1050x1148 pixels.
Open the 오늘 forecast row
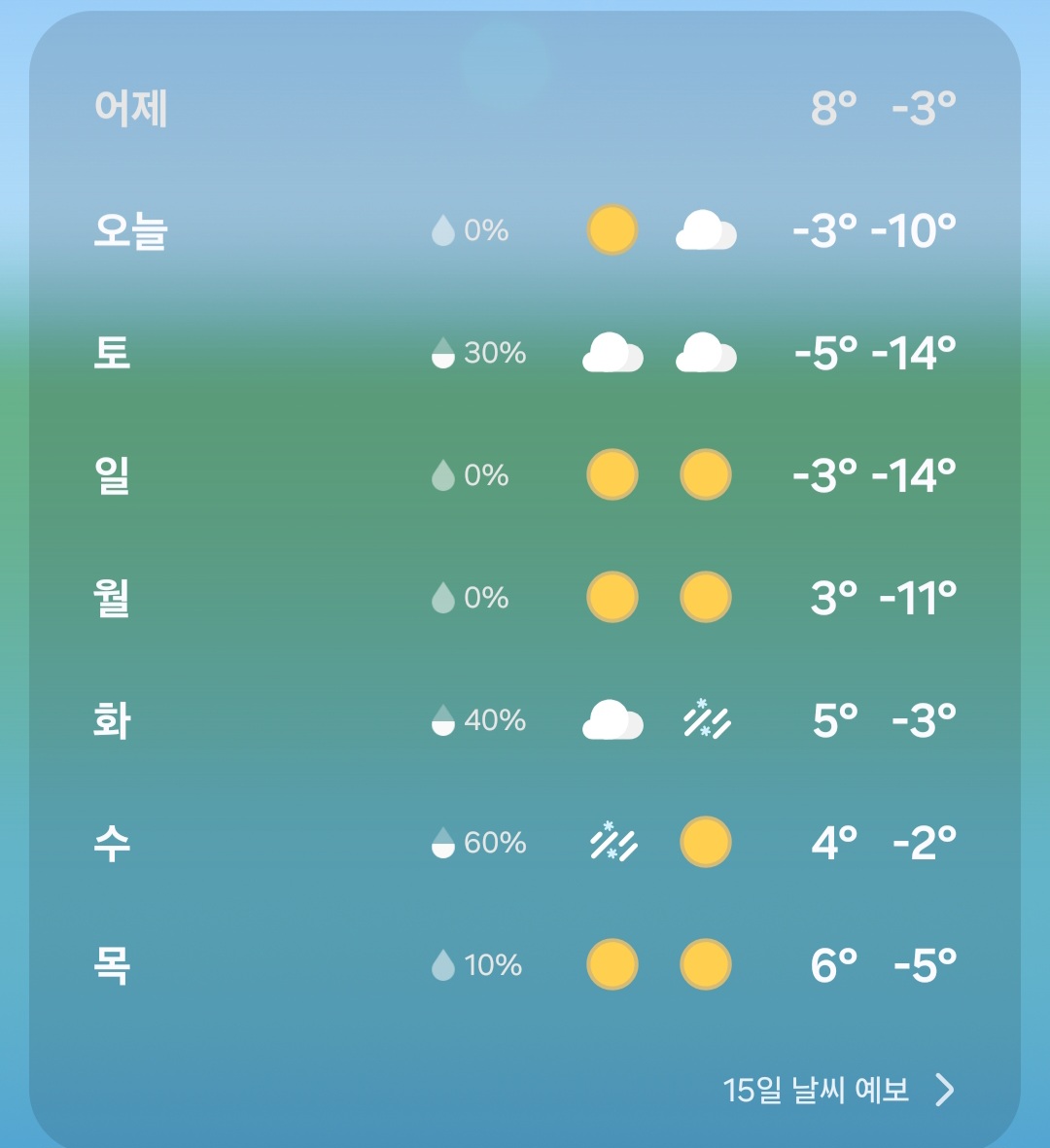525,230
